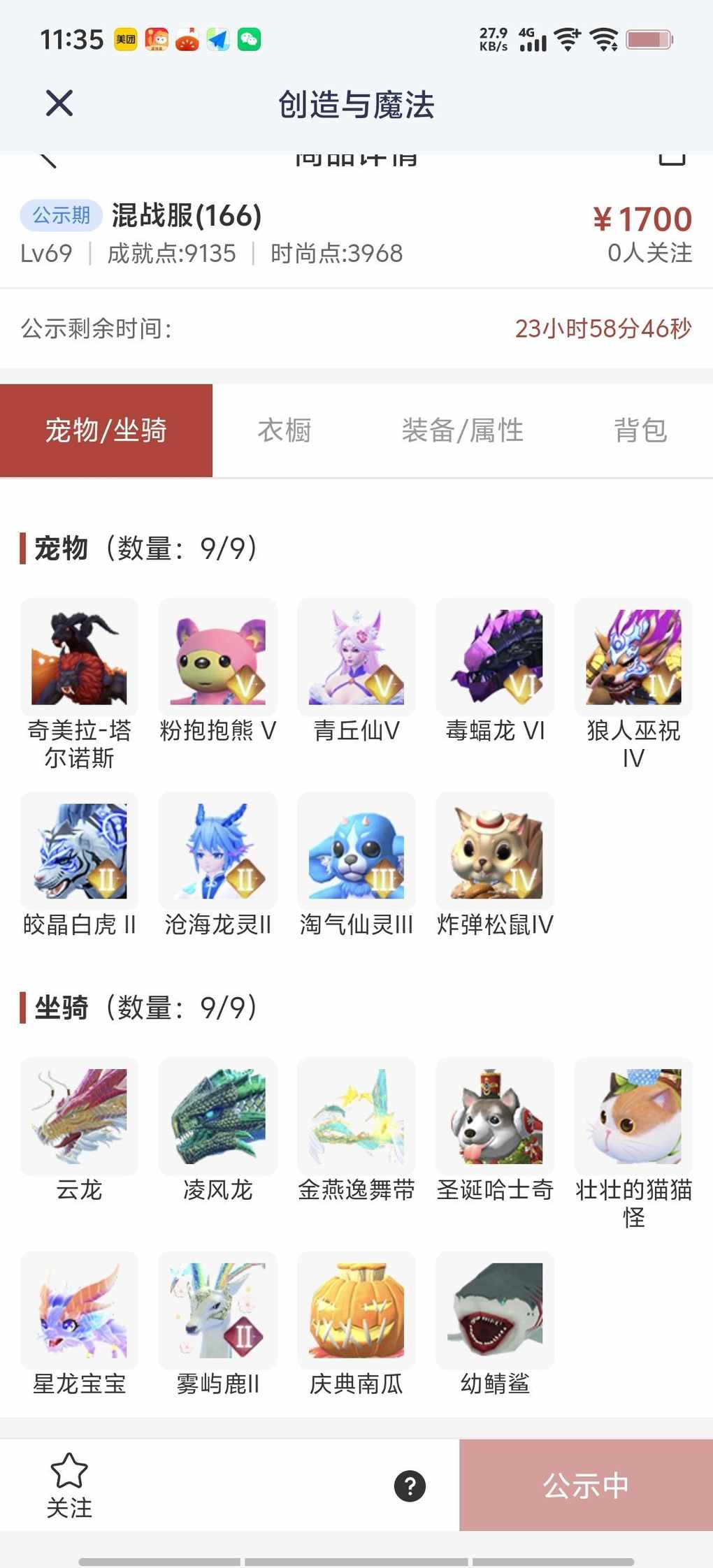Switch to the 衣橱 tab
The height and width of the screenshot is (1568, 713).
pyautogui.click(x=284, y=430)
